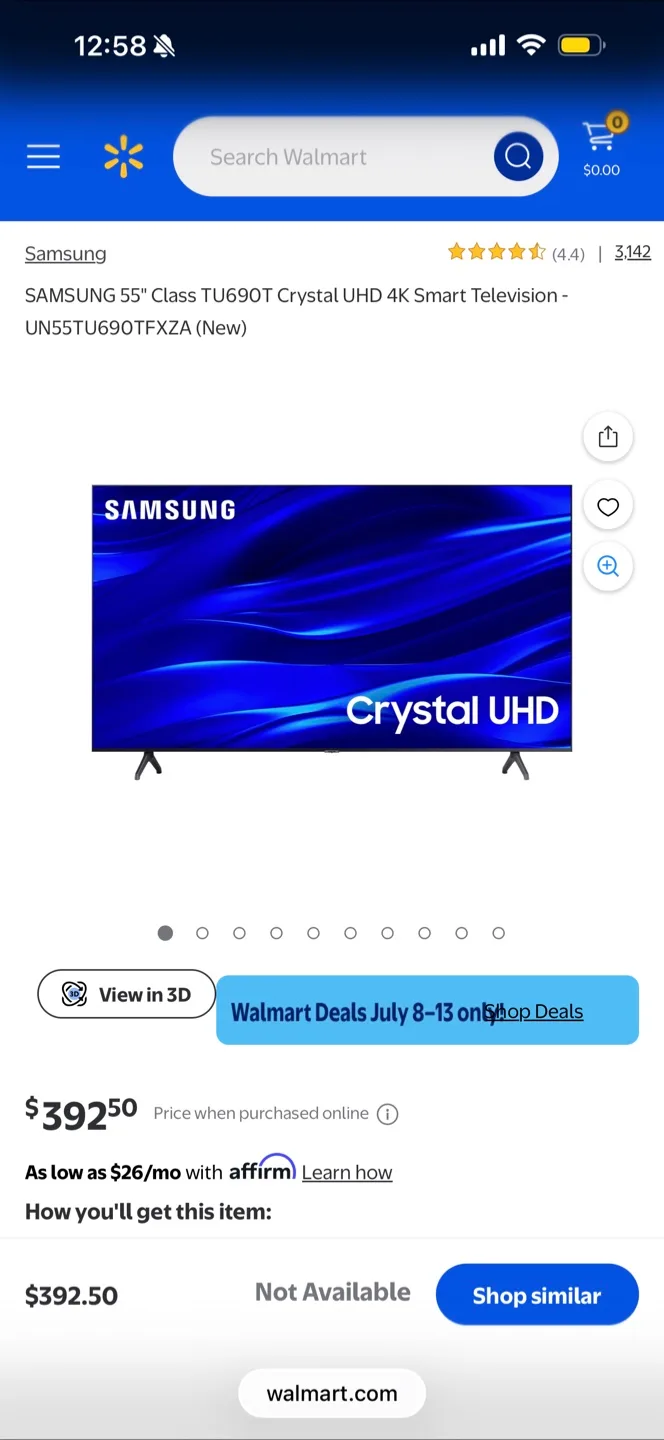The width and height of the screenshot is (664, 1440).
Task: View the 3,142 reviews
Action: pyautogui.click(x=632, y=252)
